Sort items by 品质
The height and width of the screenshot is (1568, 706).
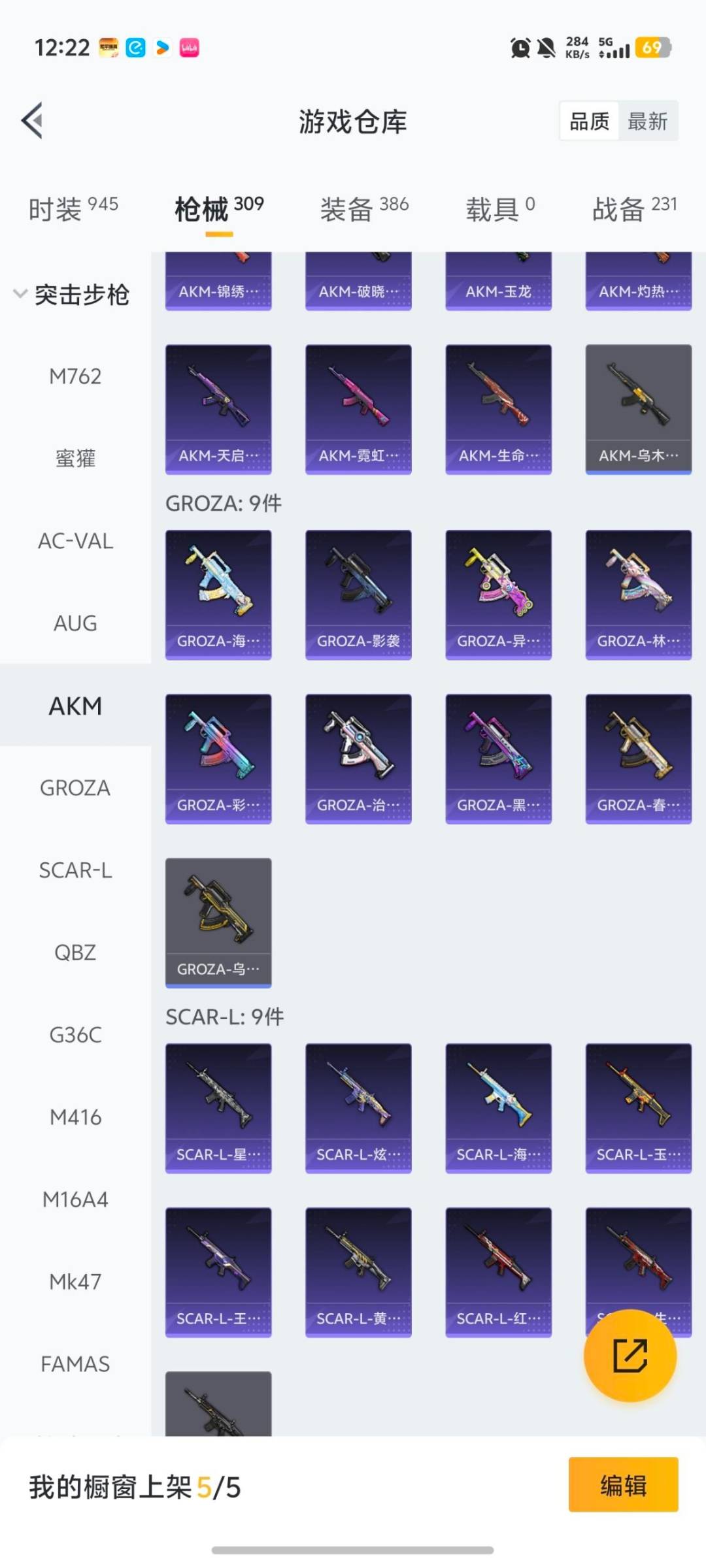(x=589, y=122)
